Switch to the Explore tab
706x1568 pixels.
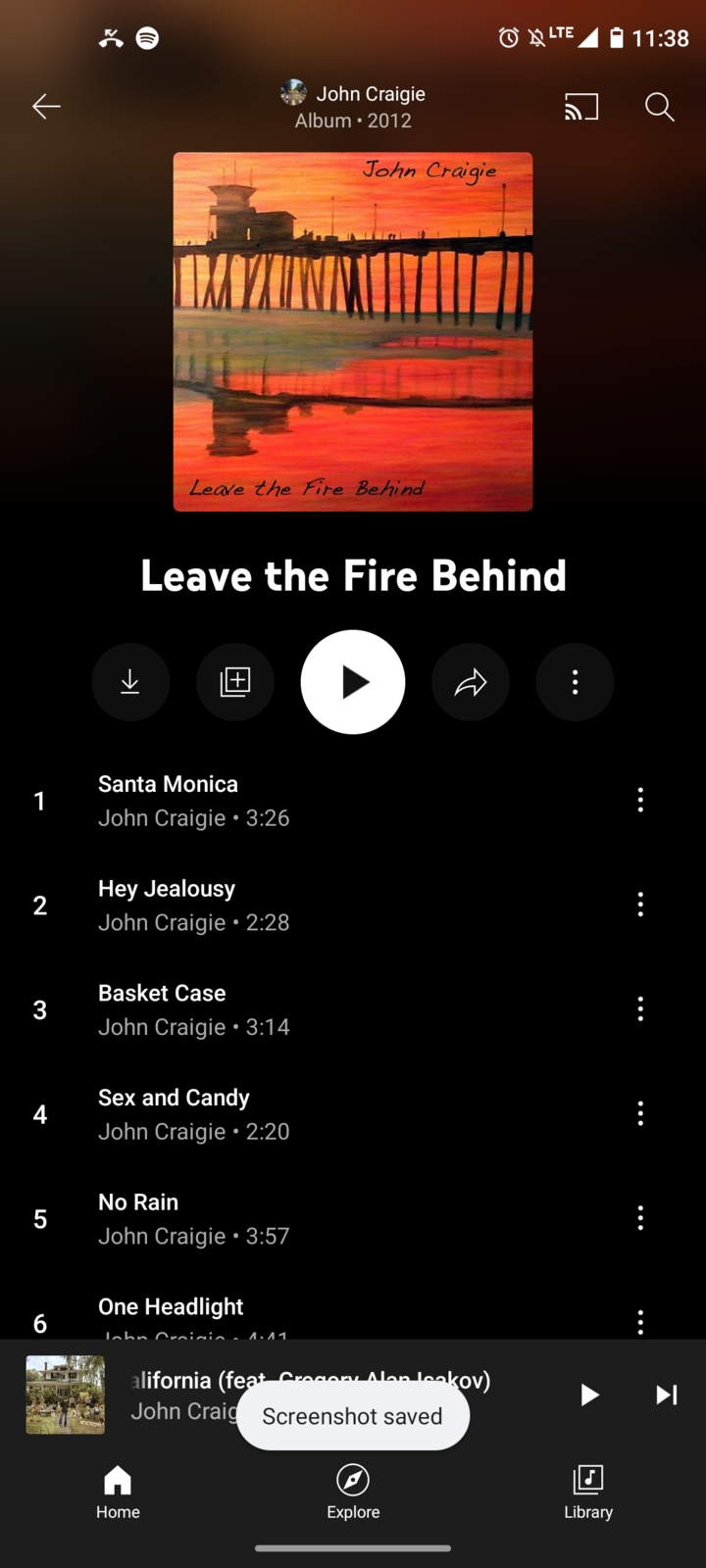coord(353,1492)
